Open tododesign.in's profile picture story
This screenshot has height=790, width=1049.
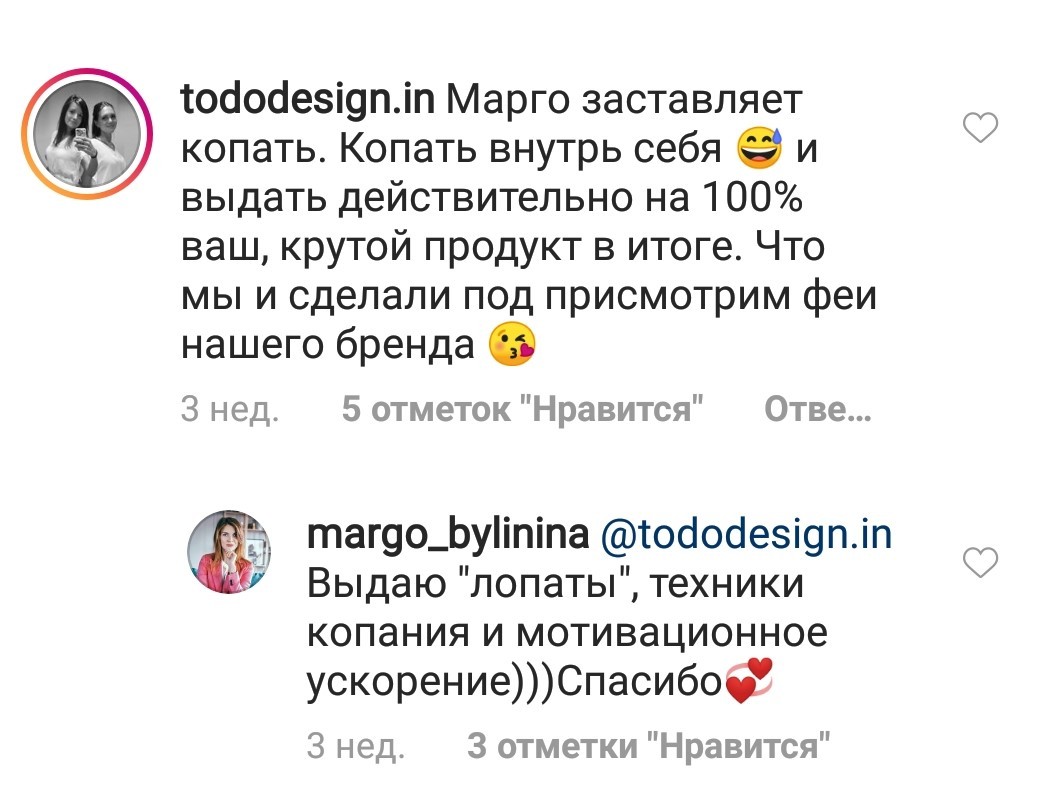tap(87, 134)
